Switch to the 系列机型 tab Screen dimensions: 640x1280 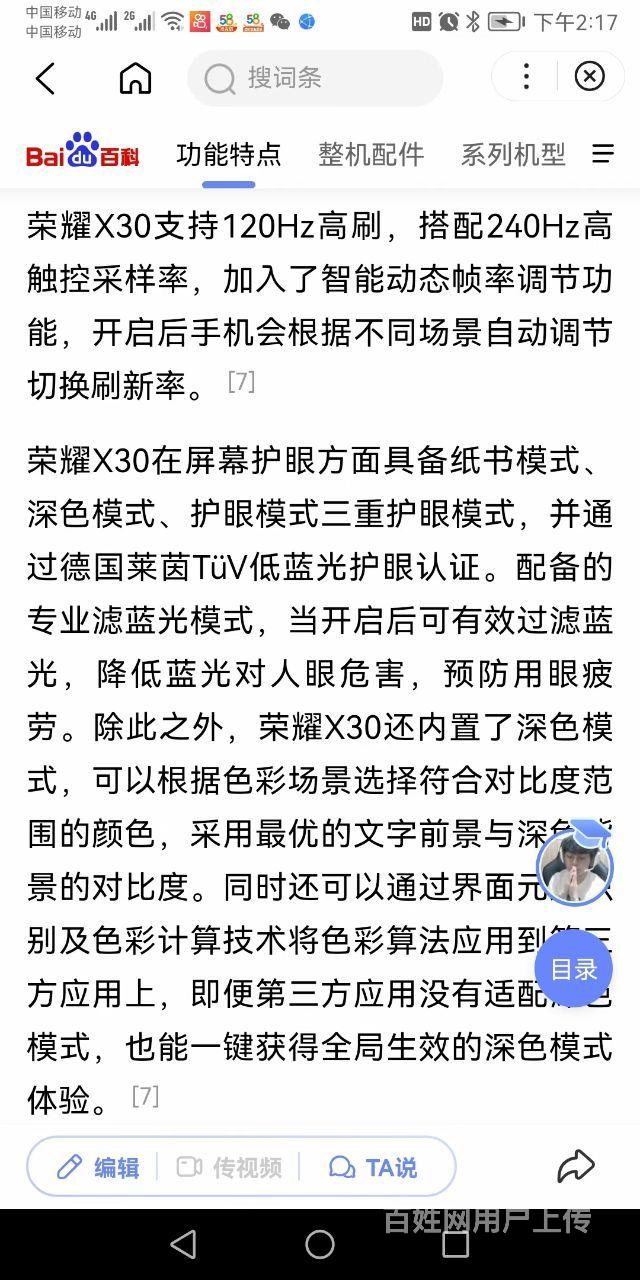513,154
